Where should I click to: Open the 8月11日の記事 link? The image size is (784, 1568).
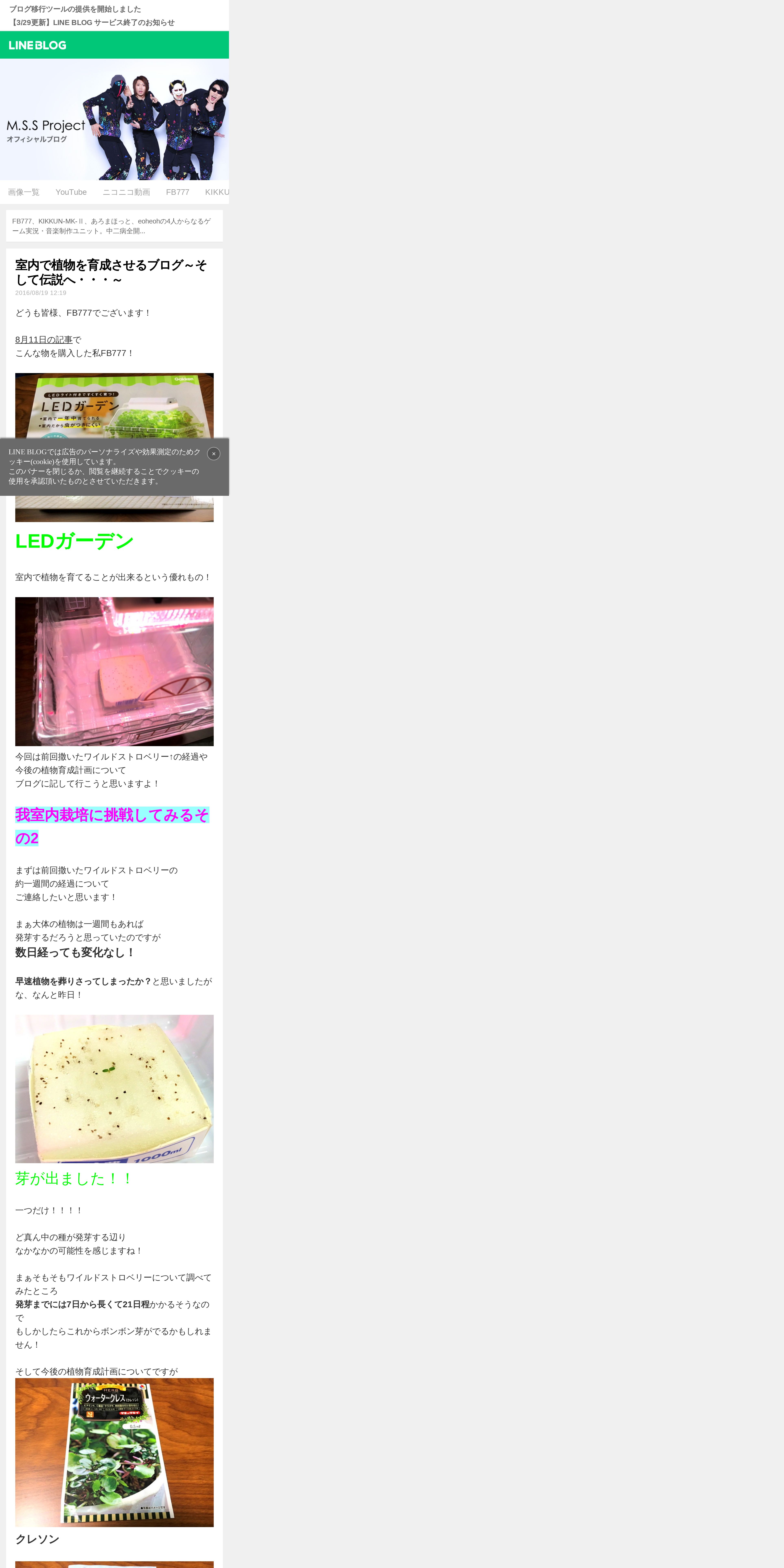pyautogui.click(x=44, y=340)
